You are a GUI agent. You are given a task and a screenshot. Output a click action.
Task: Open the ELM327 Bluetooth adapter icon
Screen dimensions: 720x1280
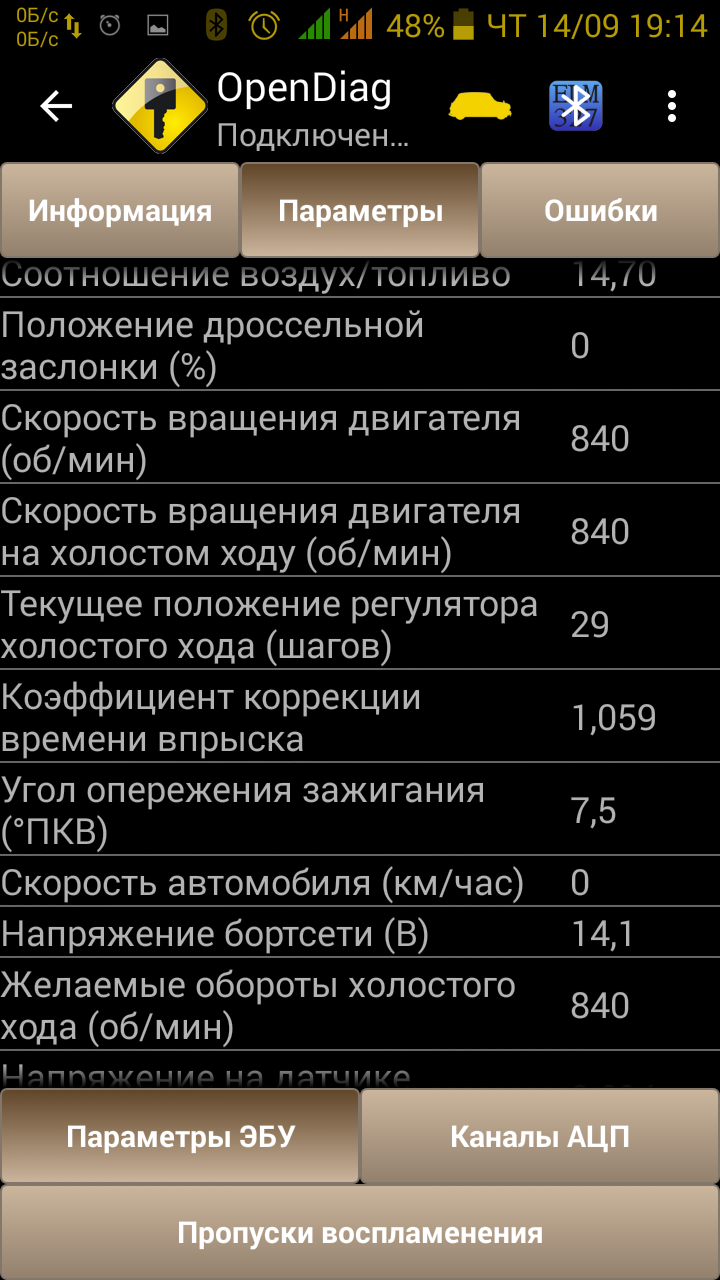(576, 106)
